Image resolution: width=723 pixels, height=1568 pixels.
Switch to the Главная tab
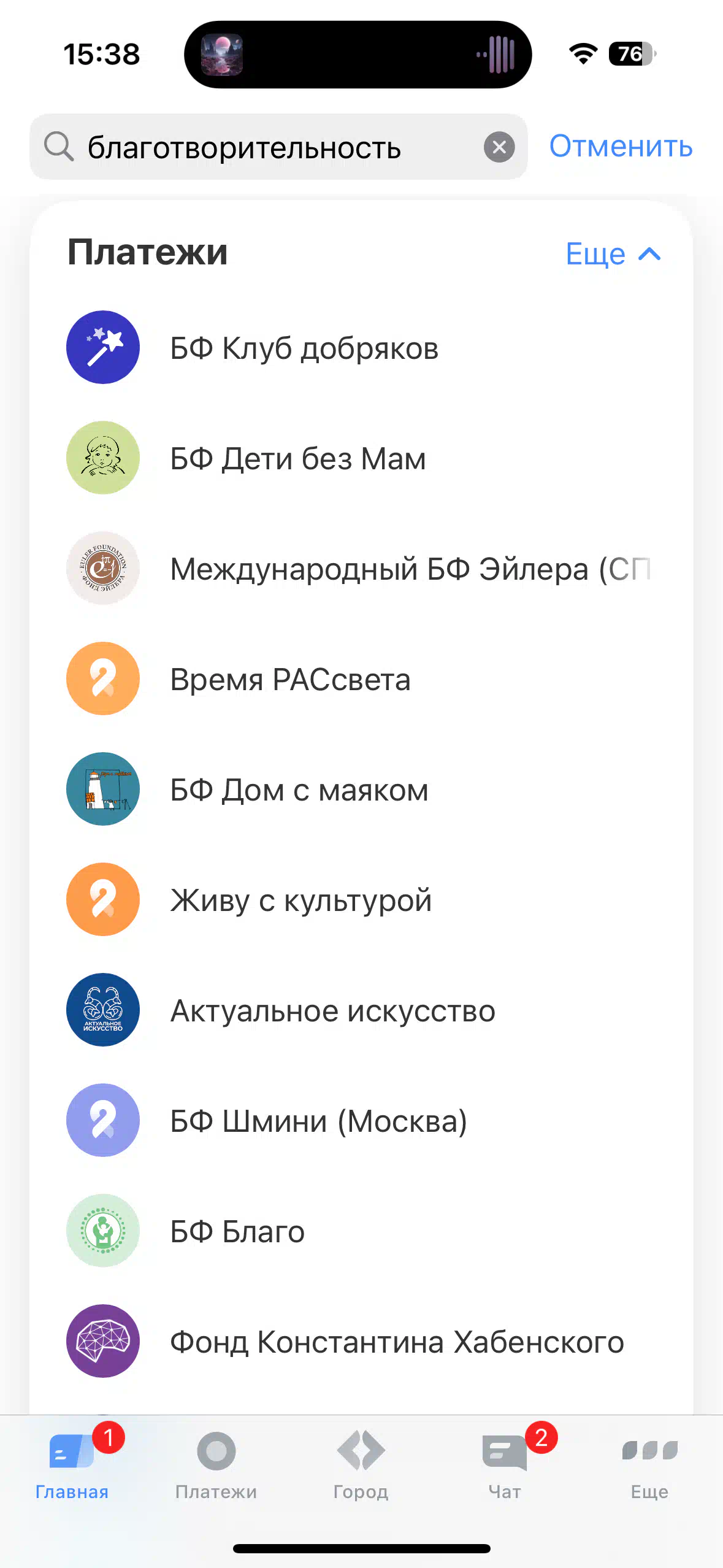[72, 1465]
